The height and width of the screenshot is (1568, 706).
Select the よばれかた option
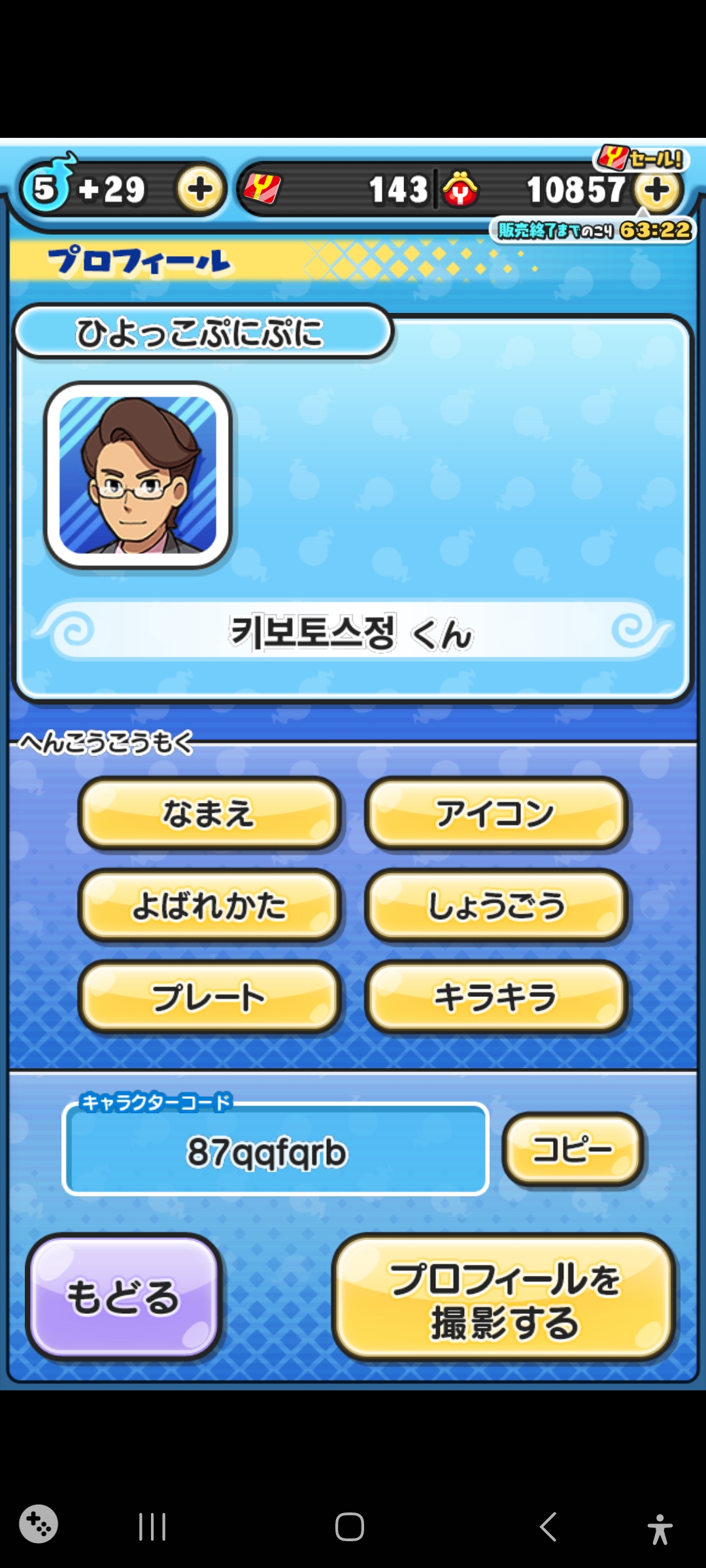209,906
